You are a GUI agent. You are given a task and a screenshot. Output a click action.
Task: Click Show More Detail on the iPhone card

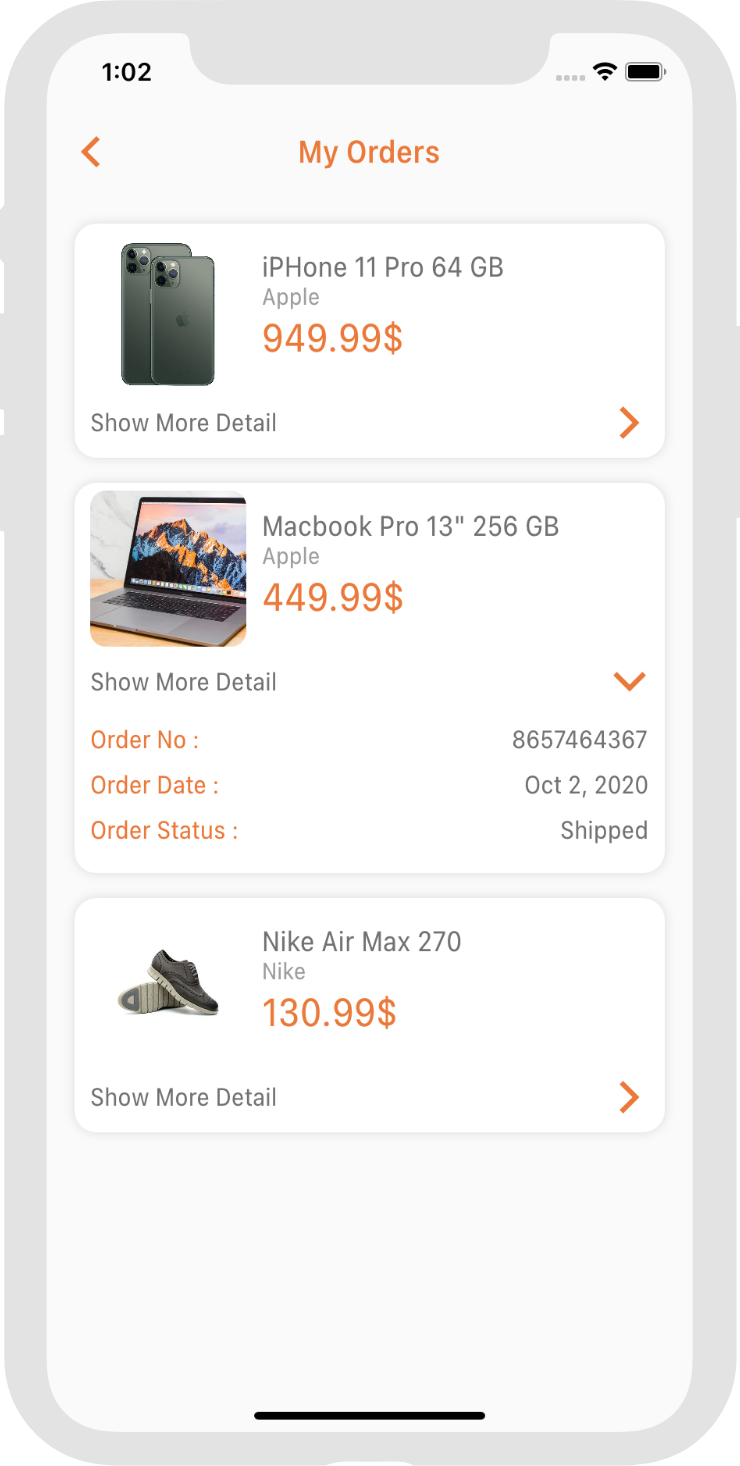[183, 422]
